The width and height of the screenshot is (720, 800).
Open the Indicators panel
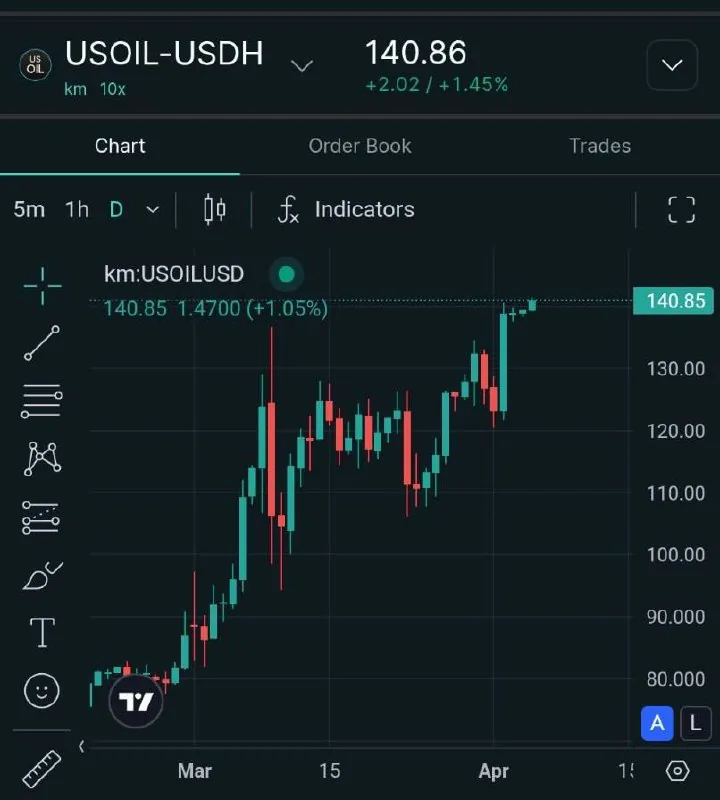(345, 209)
